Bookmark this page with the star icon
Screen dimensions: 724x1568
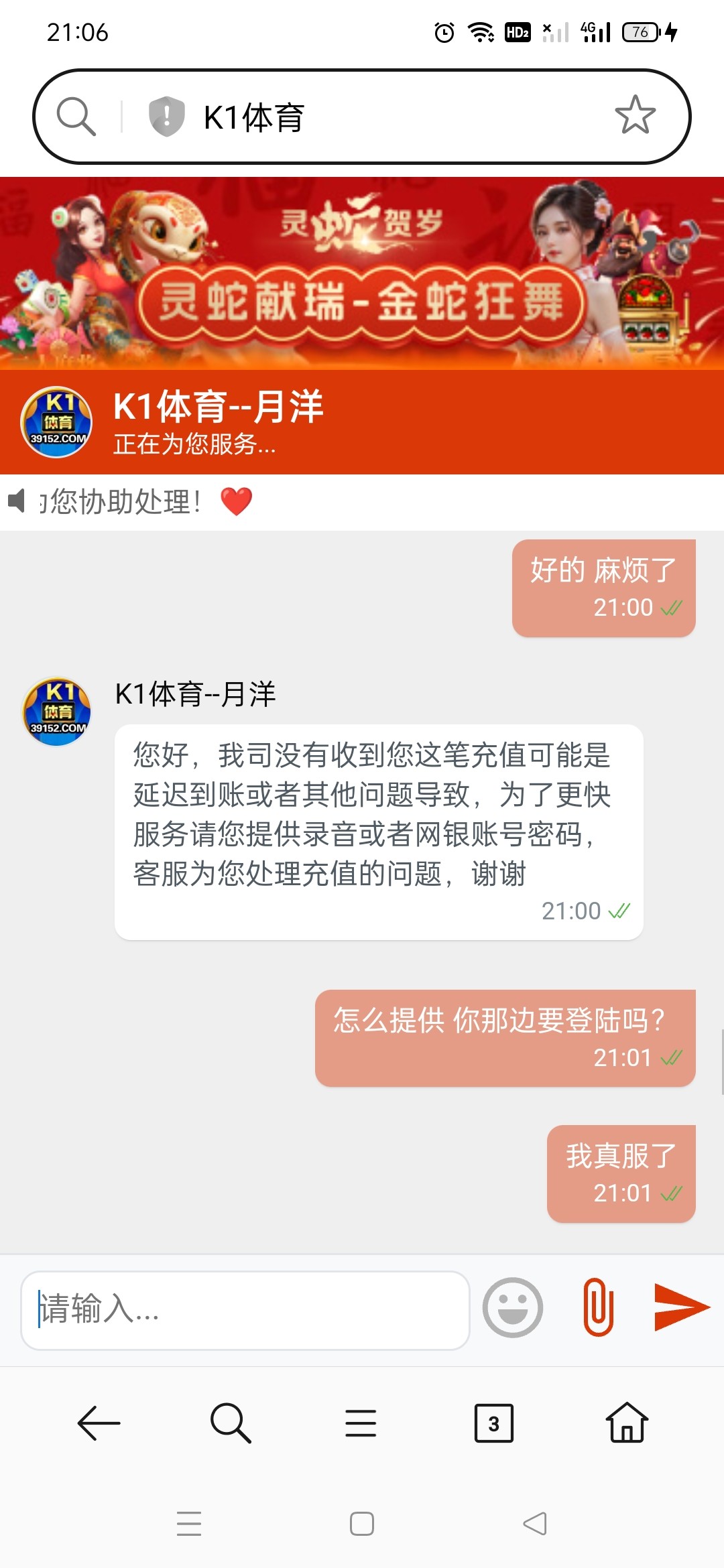[x=634, y=115]
